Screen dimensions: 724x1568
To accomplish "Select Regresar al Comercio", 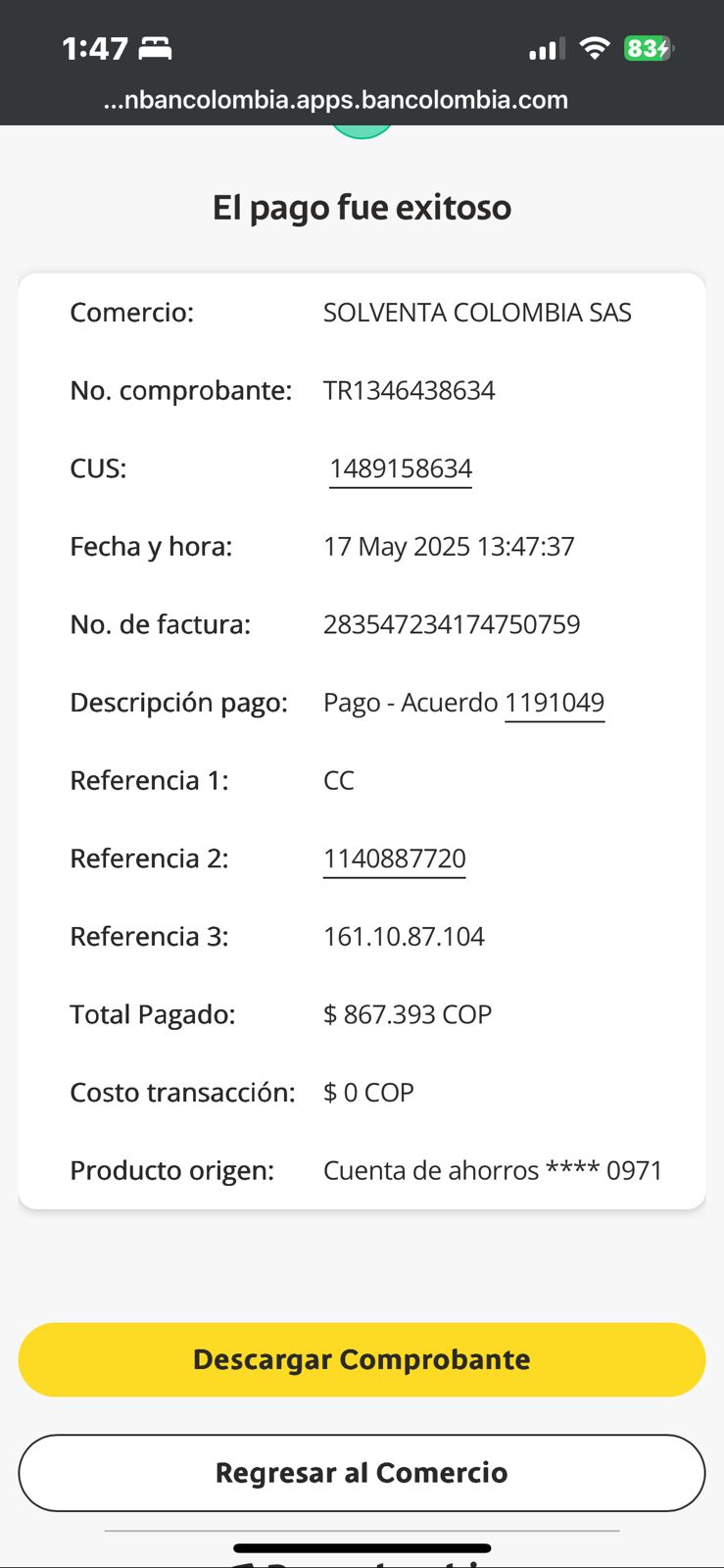I will point(362,1473).
